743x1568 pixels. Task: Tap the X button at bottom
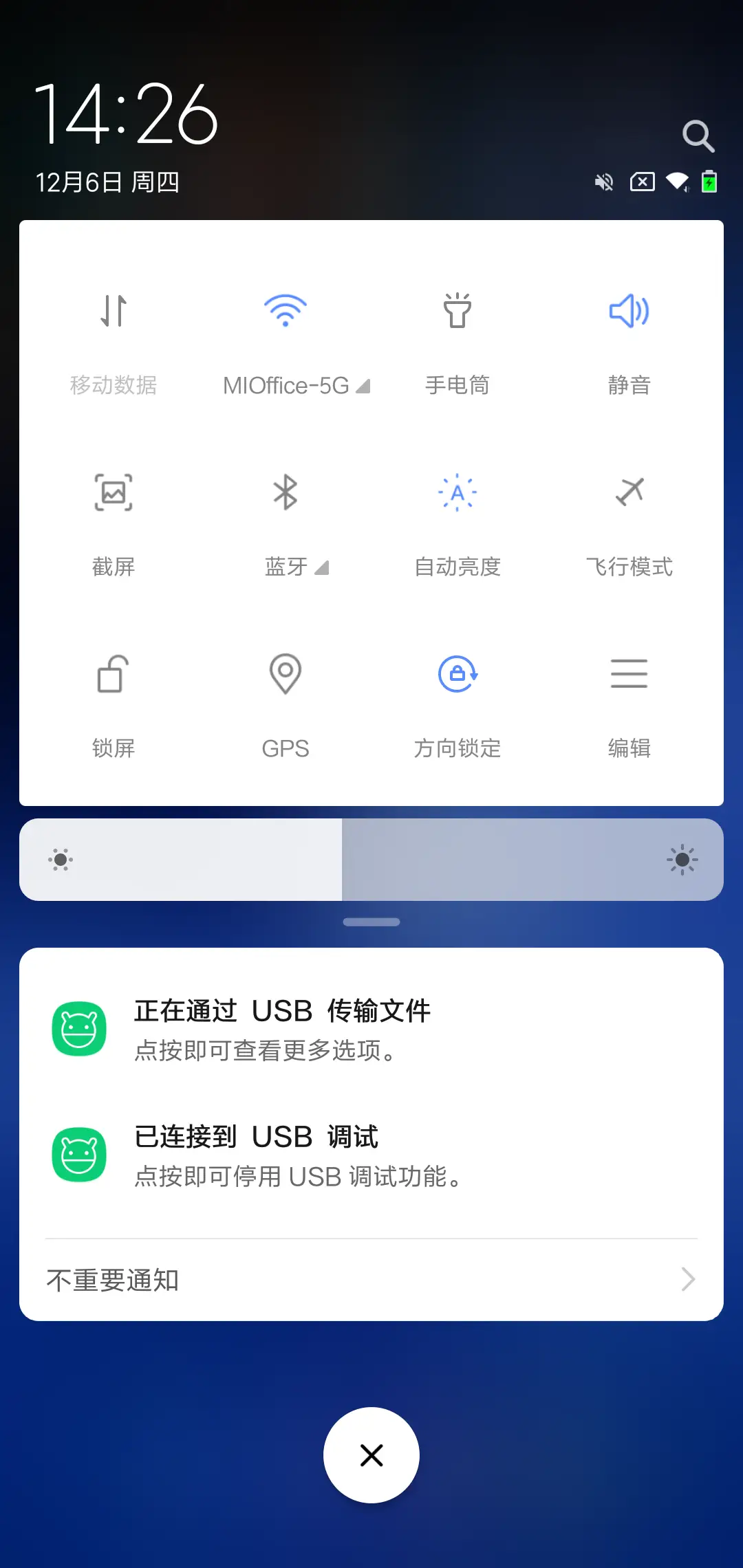371,1455
